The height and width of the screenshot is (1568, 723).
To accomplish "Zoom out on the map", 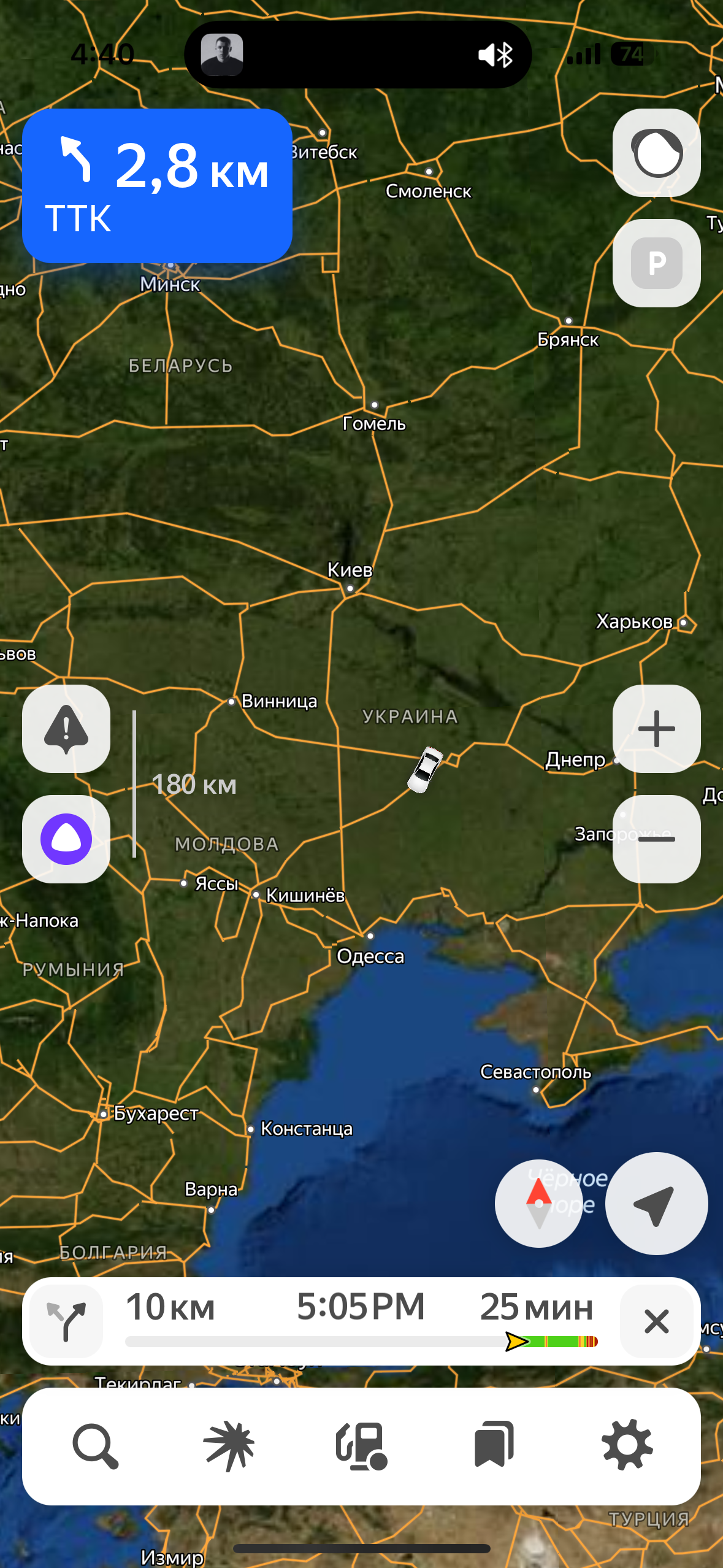I will (x=656, y=839).
